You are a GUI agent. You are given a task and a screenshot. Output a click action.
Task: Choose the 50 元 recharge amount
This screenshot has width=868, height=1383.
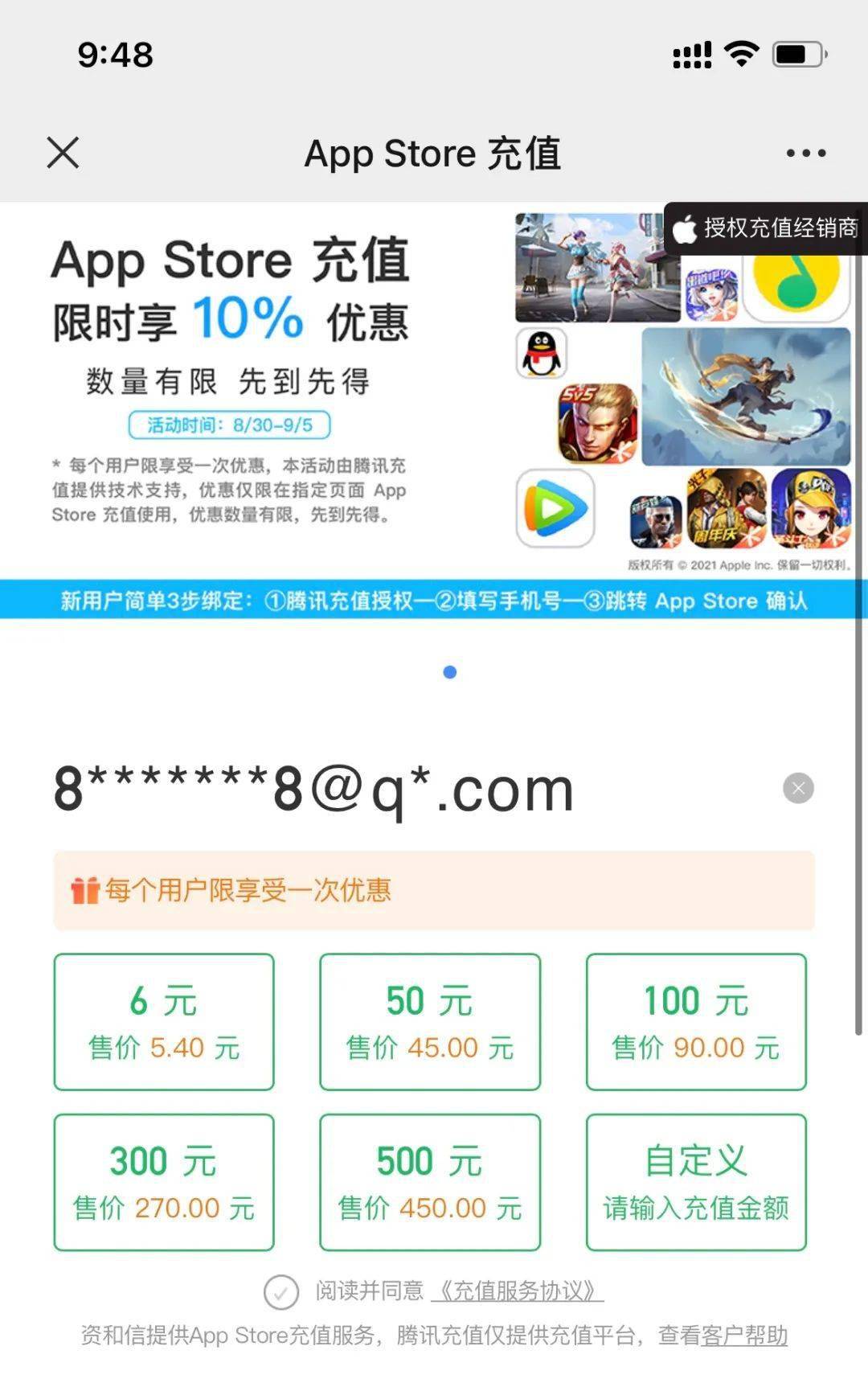(x=430, y=1022)
